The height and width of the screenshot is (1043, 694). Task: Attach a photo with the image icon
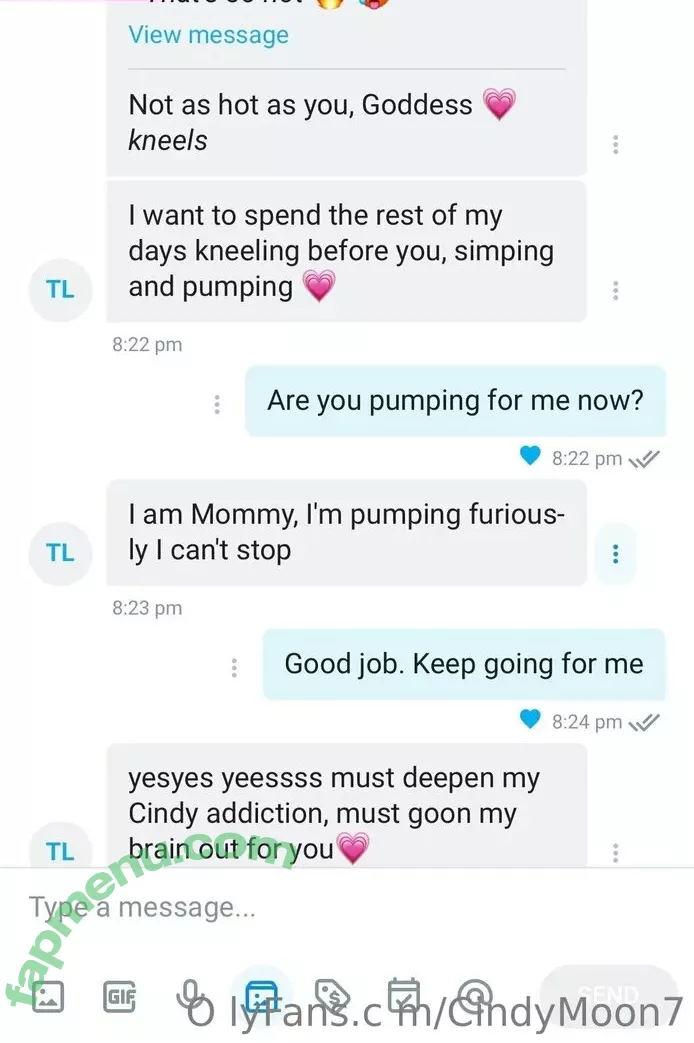pyautogui.click(x=47, y=995)
